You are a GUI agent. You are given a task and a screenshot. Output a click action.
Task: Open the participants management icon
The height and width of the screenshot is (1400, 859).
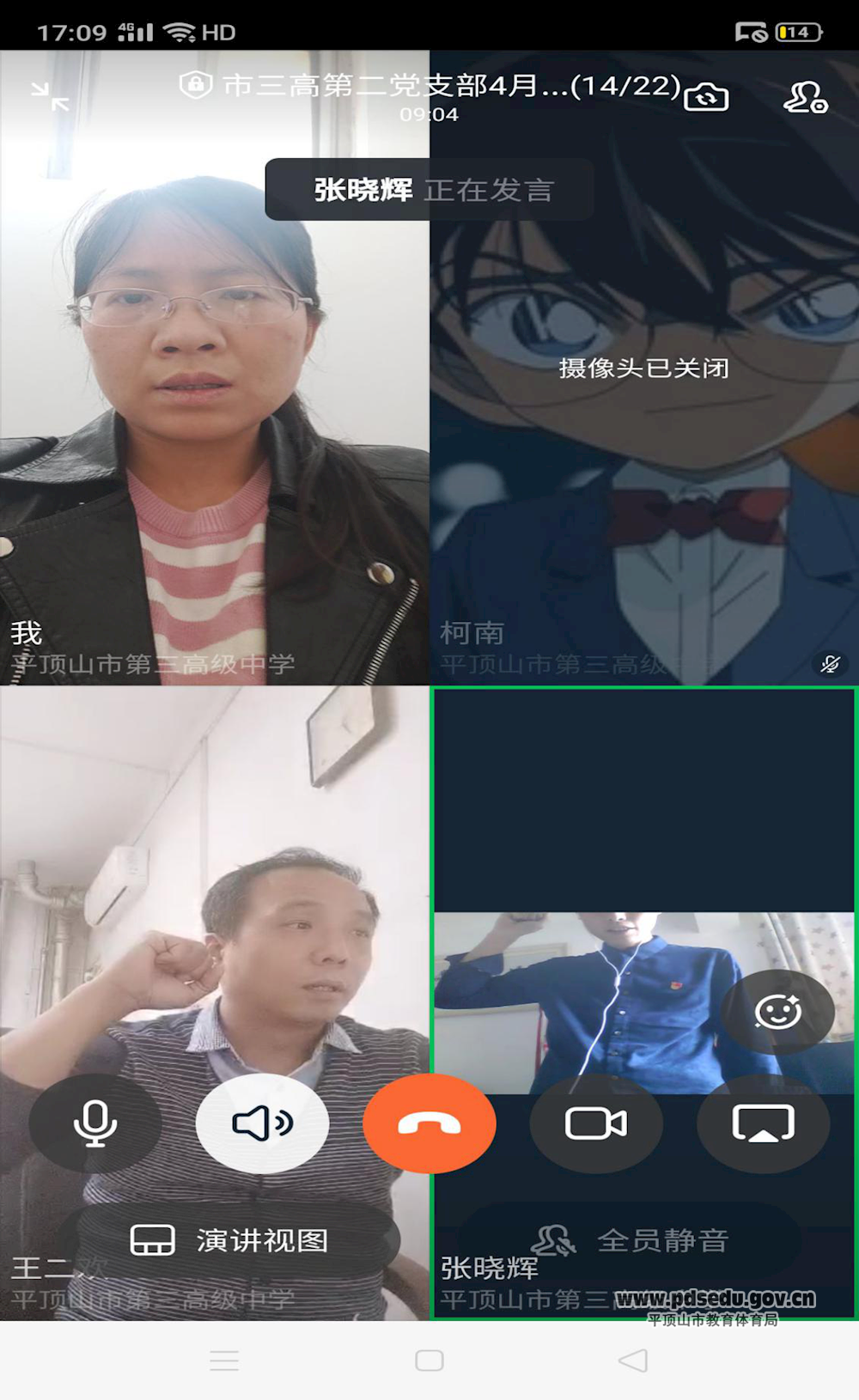click(805, 97)
